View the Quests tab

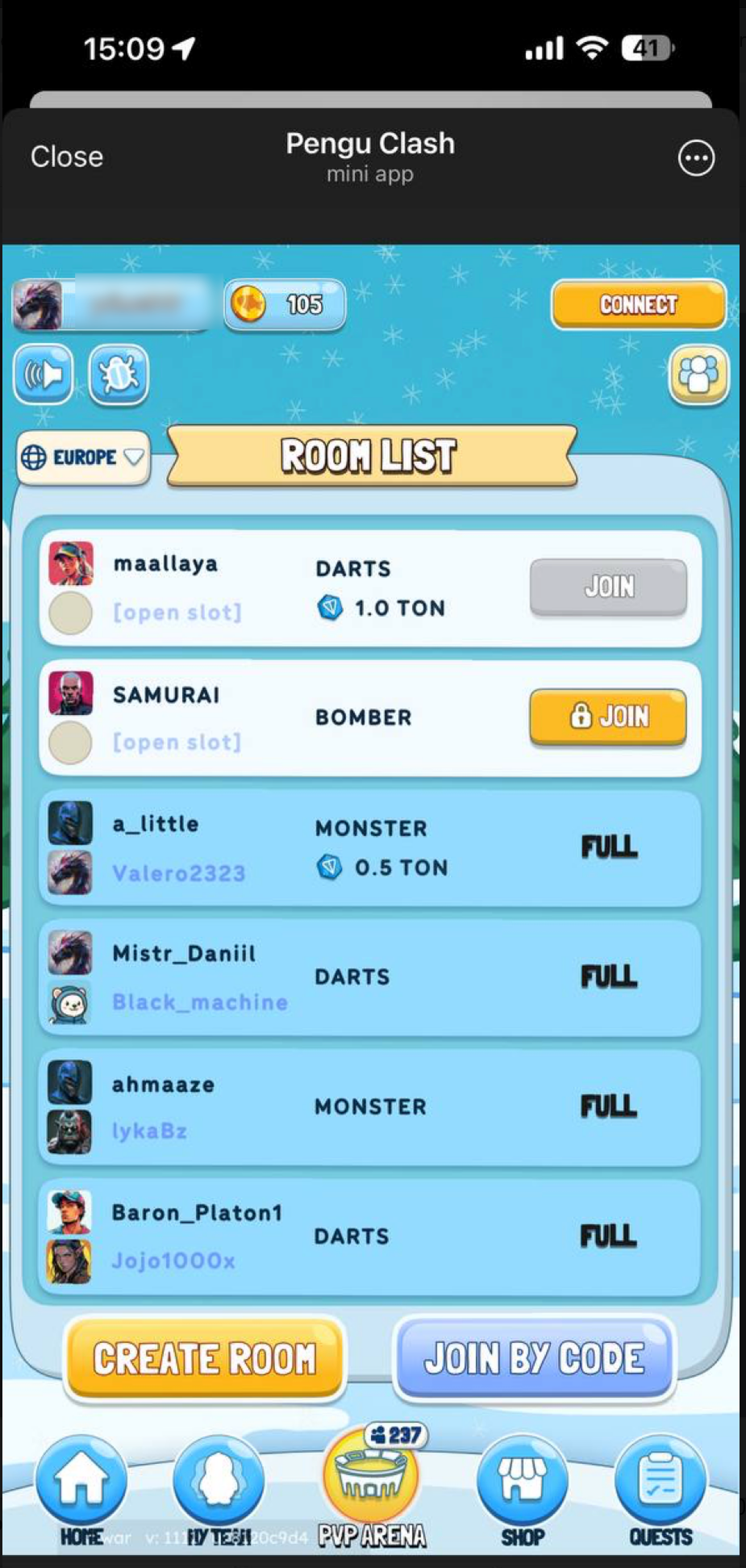(x=660, y=1489)
